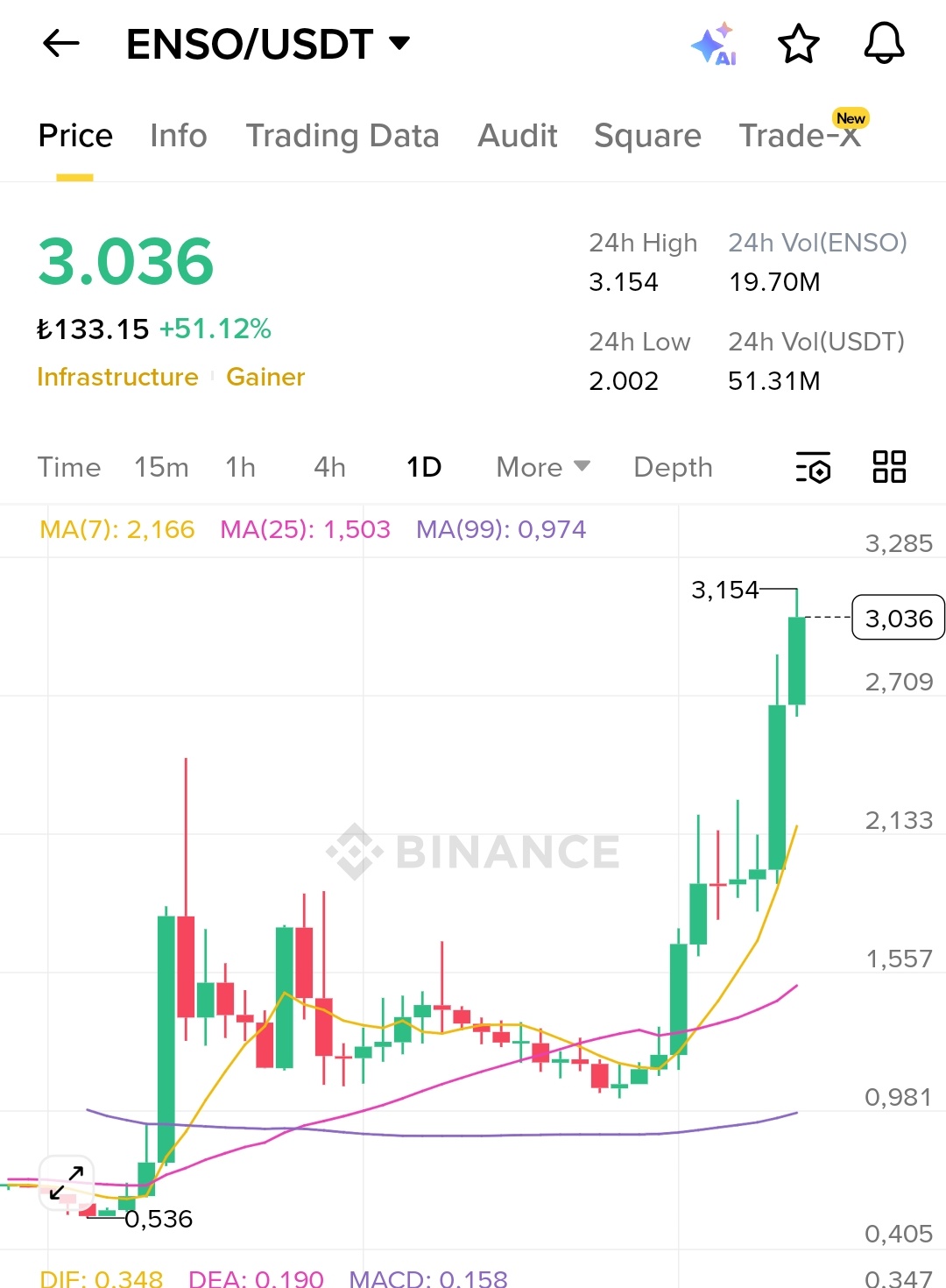Change chart to 4h interval

tap(329, 467)
